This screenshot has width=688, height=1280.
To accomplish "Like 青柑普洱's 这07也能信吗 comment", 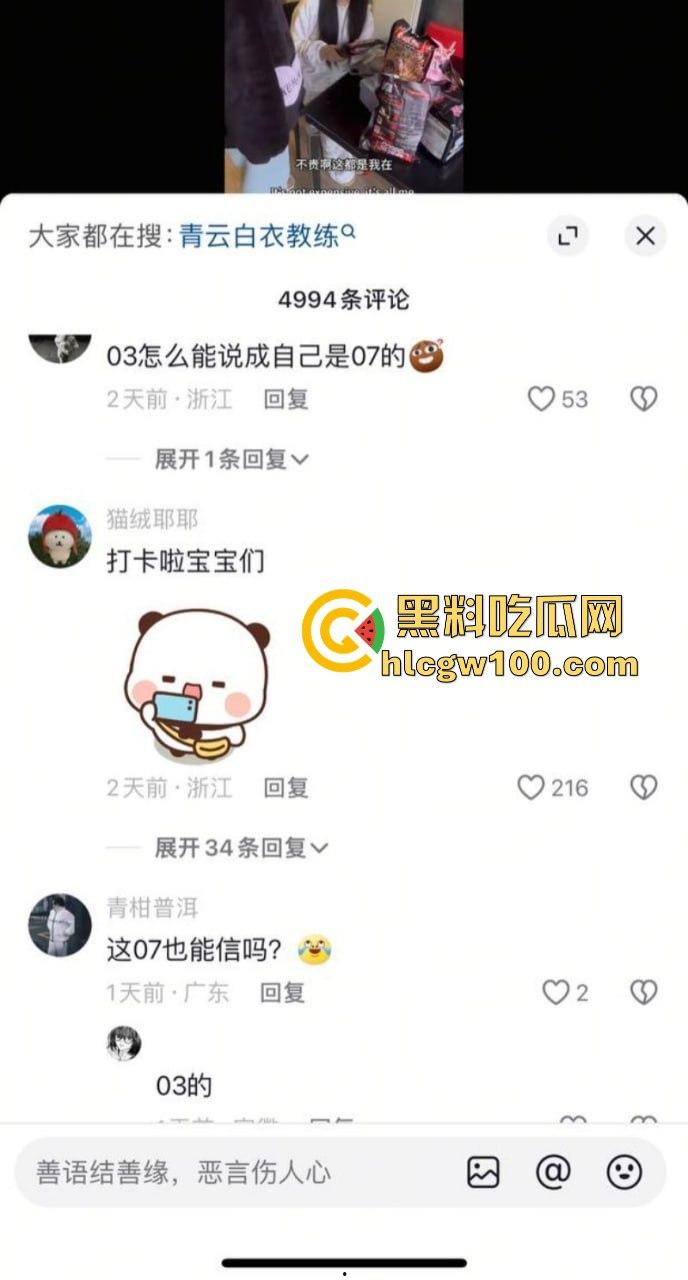I will (555, 992).
